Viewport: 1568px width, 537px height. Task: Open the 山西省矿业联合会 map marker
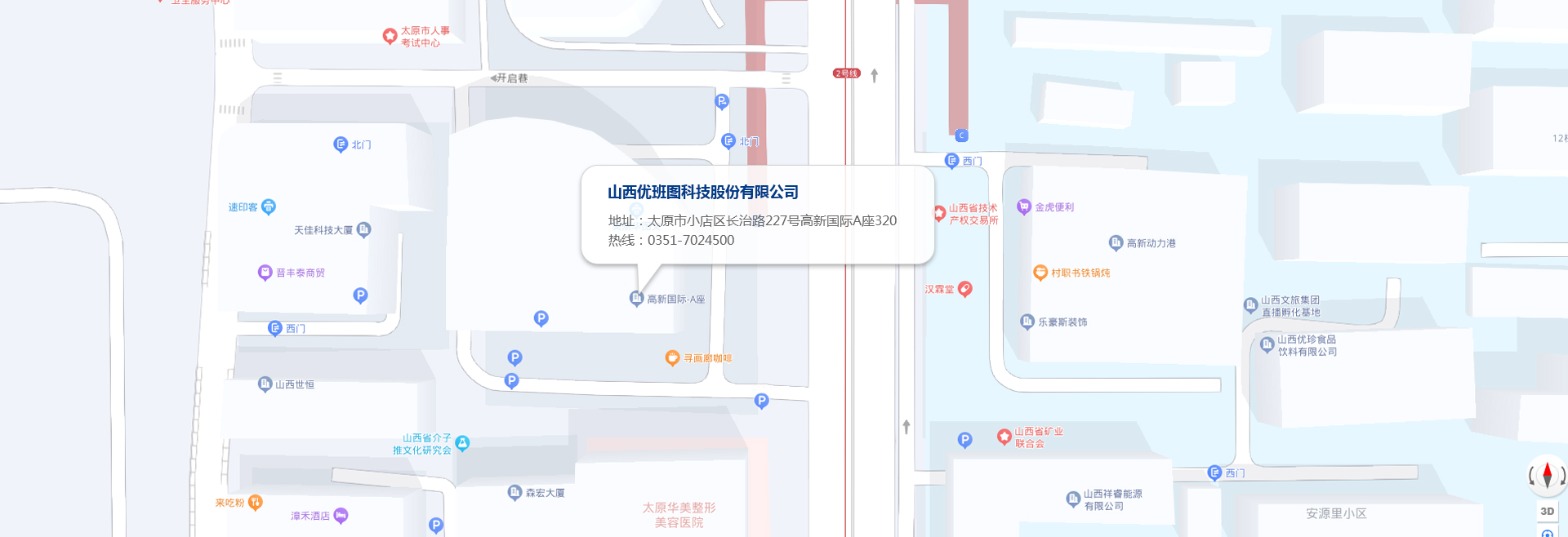pos(1004,437)
